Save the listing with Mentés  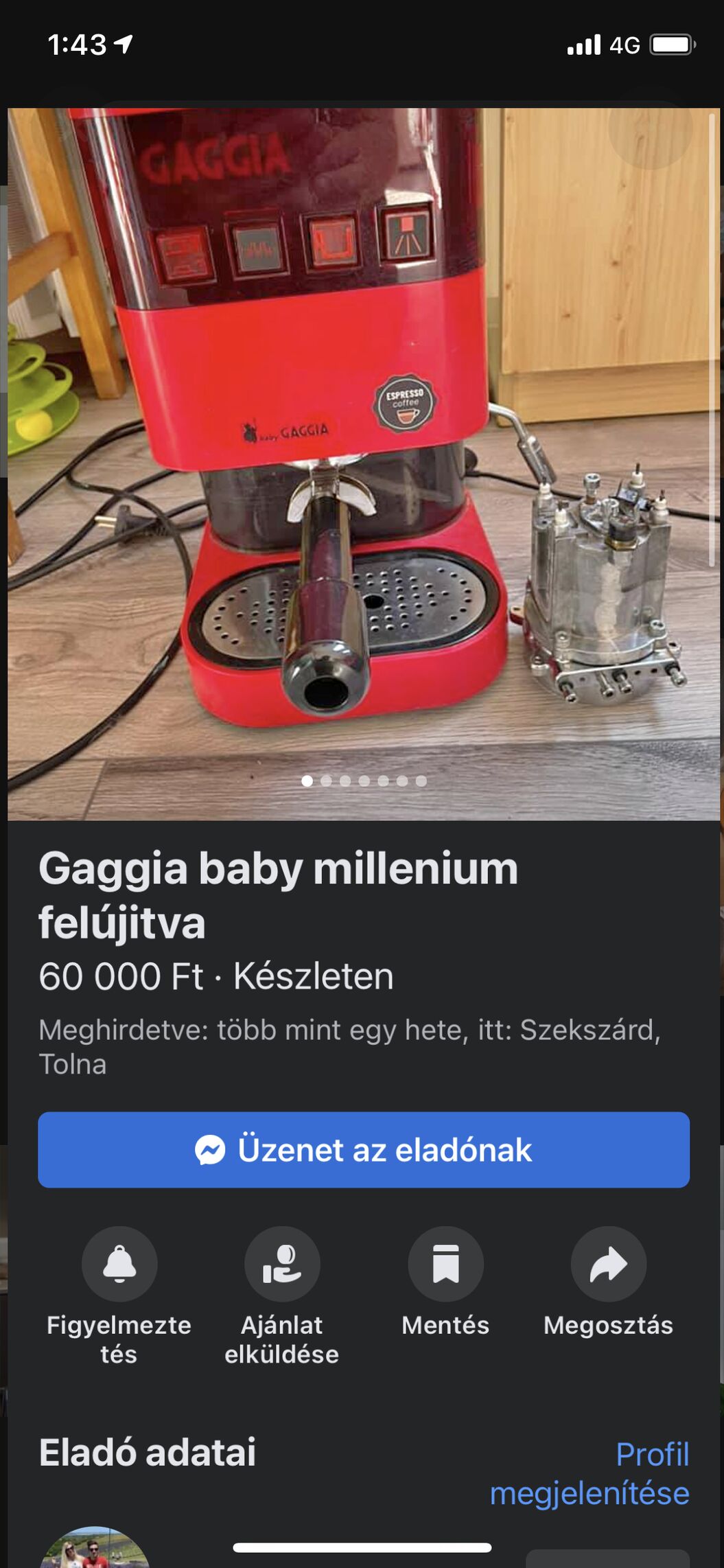[x=445, y=1264]
